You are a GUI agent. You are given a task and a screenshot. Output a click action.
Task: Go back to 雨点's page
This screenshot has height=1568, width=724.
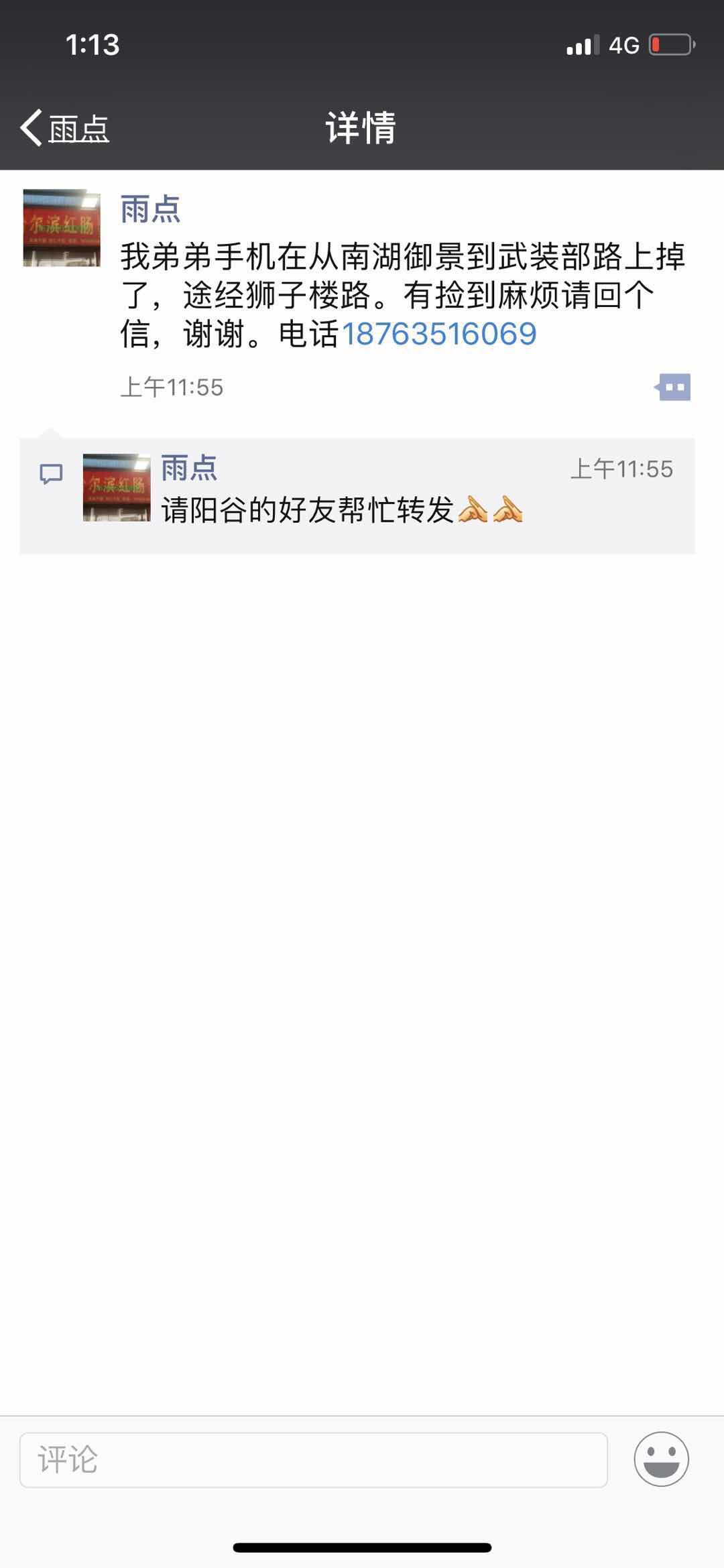point(65,127)
